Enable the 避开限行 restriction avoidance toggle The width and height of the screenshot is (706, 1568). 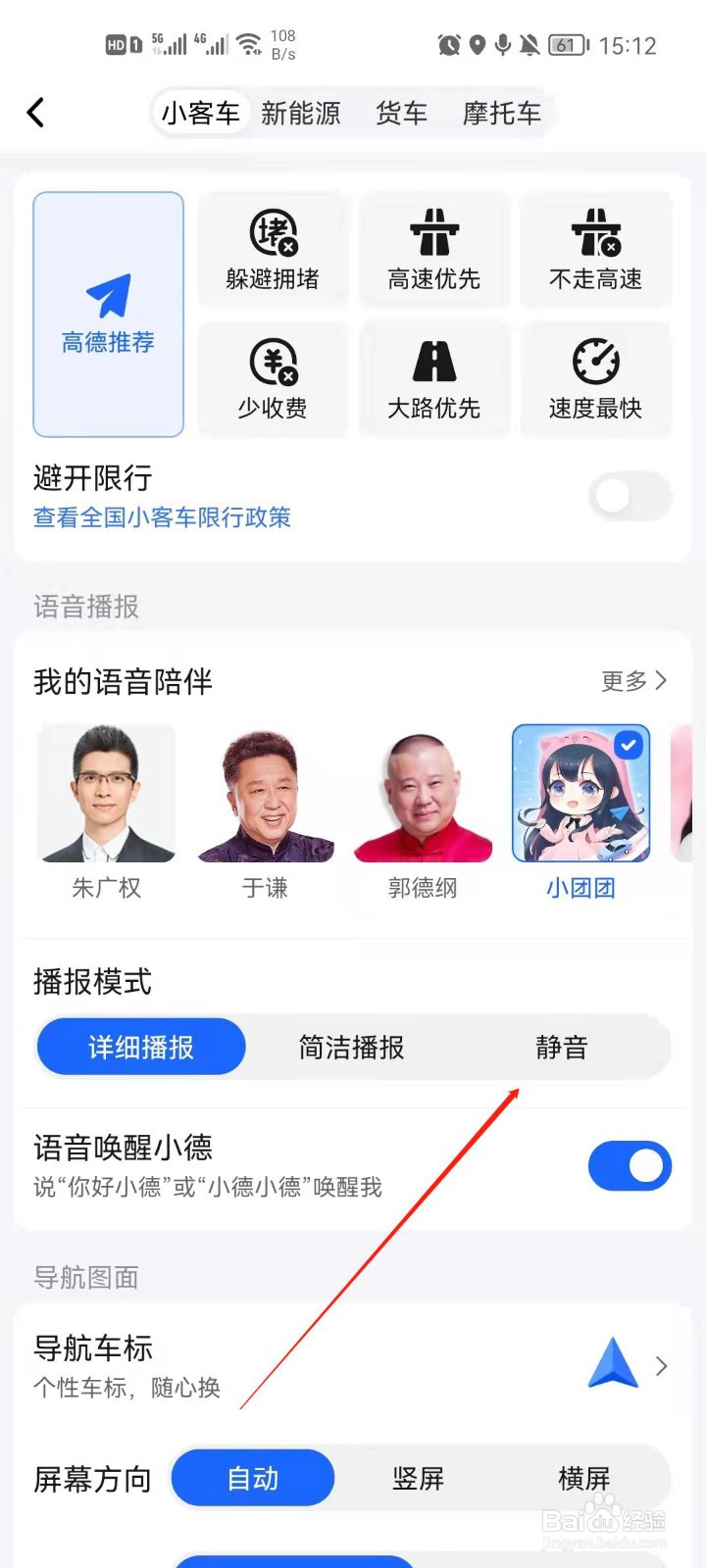[x=629, y=496]
